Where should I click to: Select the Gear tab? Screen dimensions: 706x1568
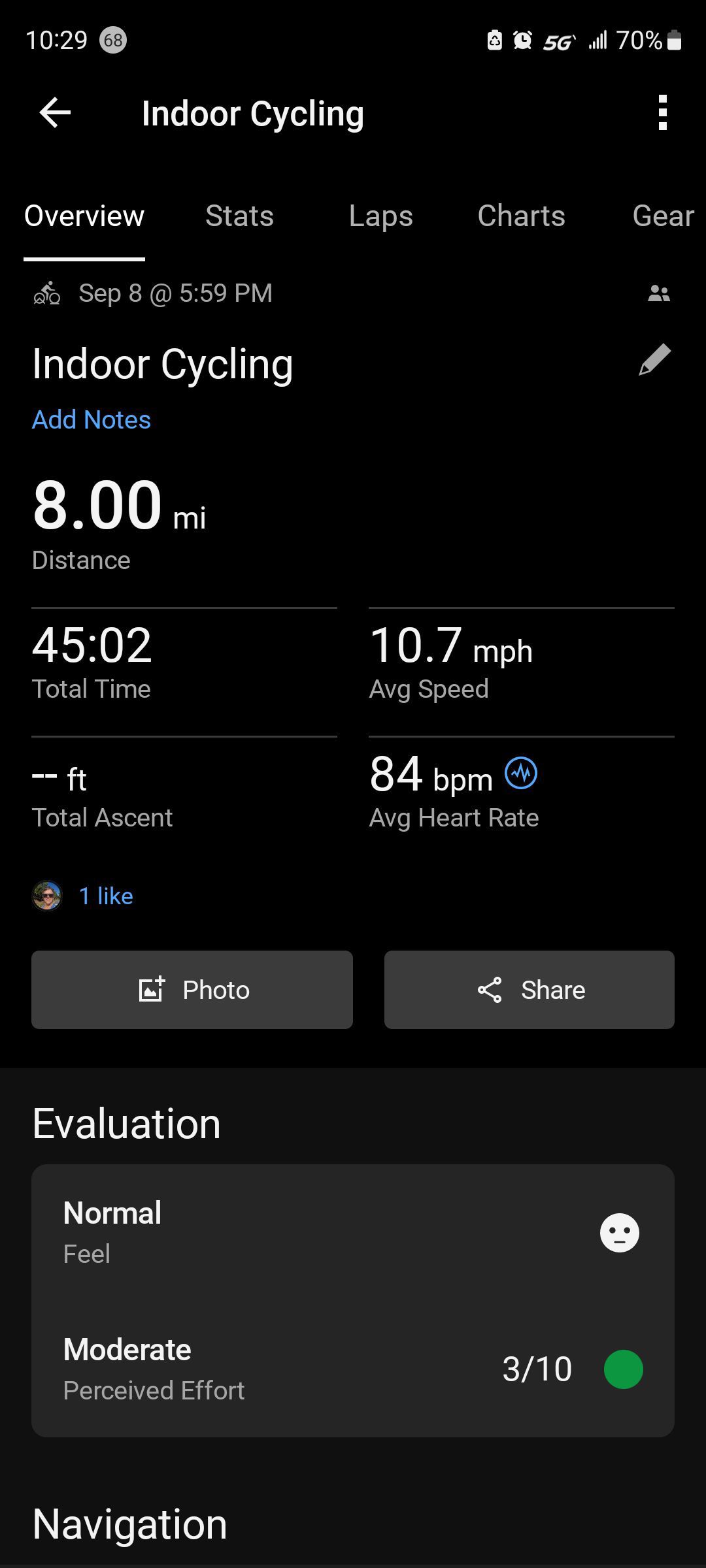[x=662, y=216]
